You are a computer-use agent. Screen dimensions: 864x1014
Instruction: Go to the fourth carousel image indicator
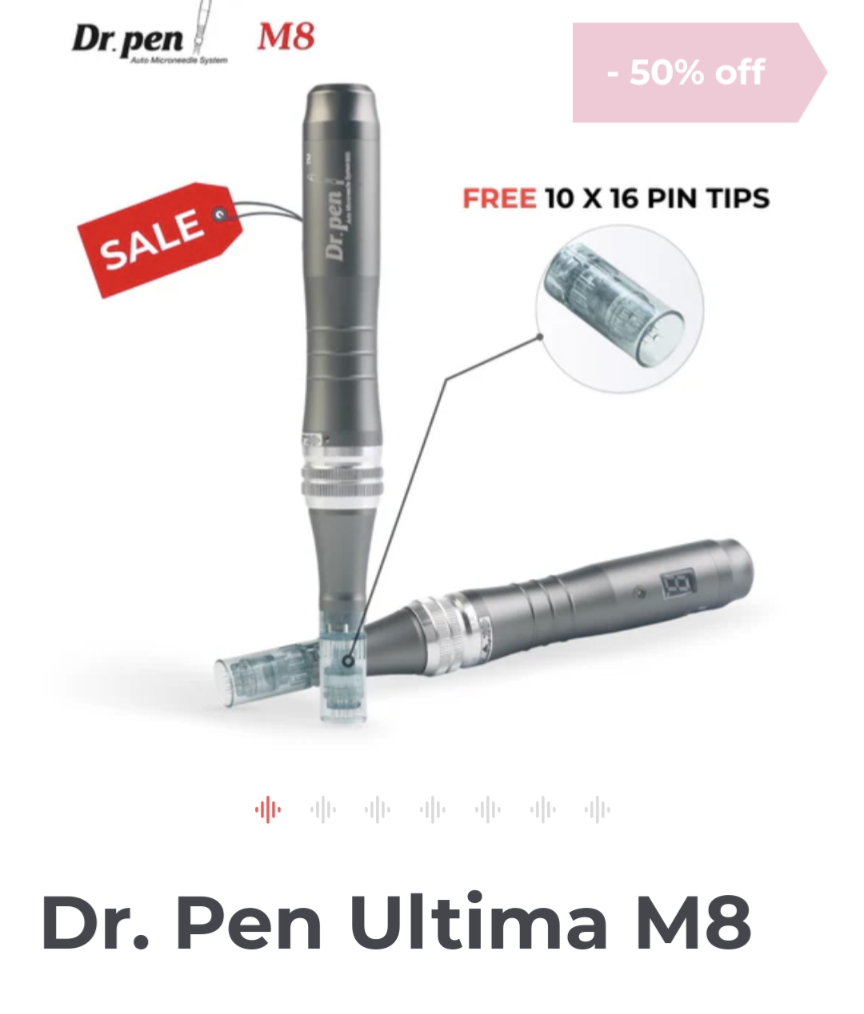click(x=433, y=809)
